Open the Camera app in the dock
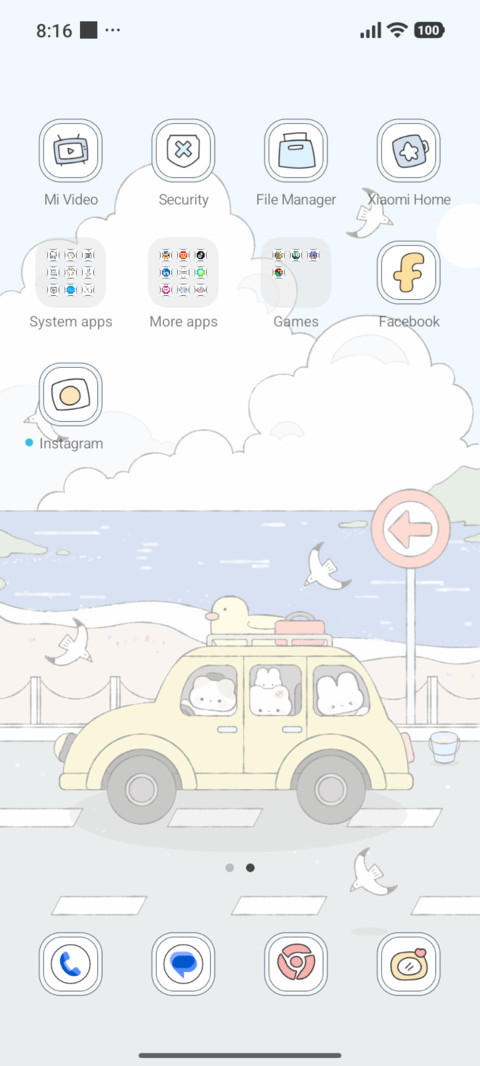The image size is (480, 1066). pyautogui.click(x=409, y=963)
